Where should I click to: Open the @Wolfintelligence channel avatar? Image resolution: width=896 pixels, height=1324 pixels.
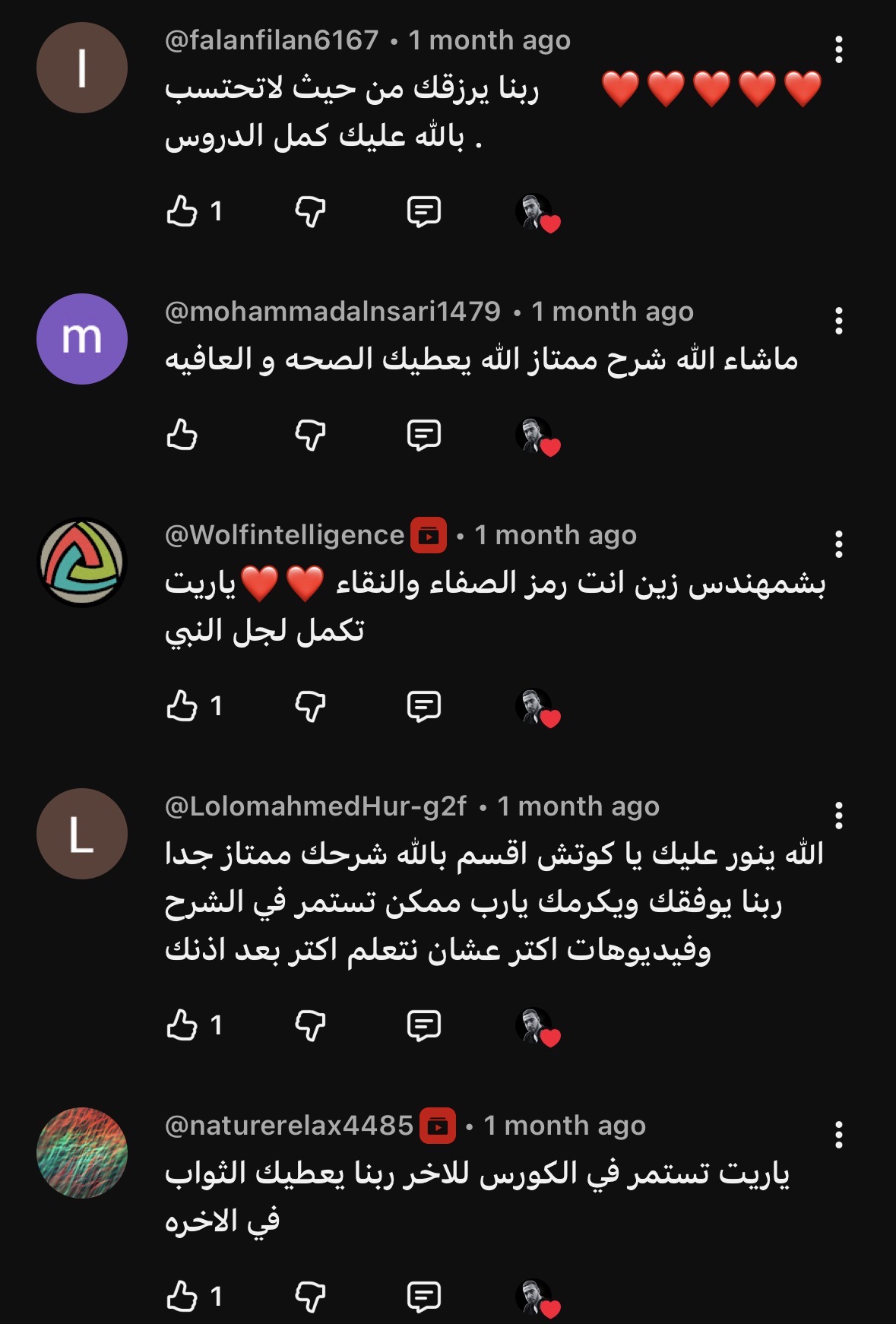pyautogui.click(x=82, y=562)
